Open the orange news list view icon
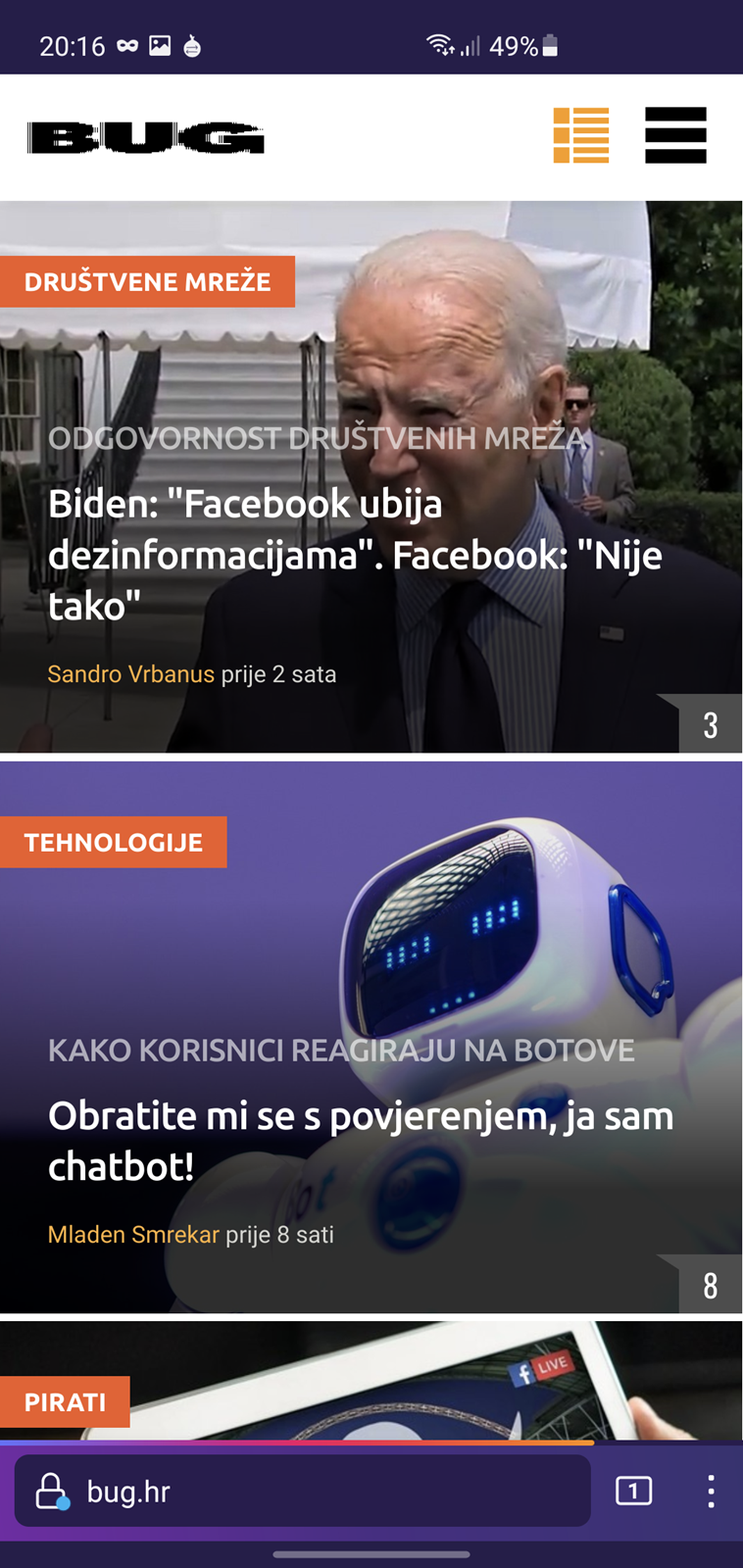 (581, 135)
